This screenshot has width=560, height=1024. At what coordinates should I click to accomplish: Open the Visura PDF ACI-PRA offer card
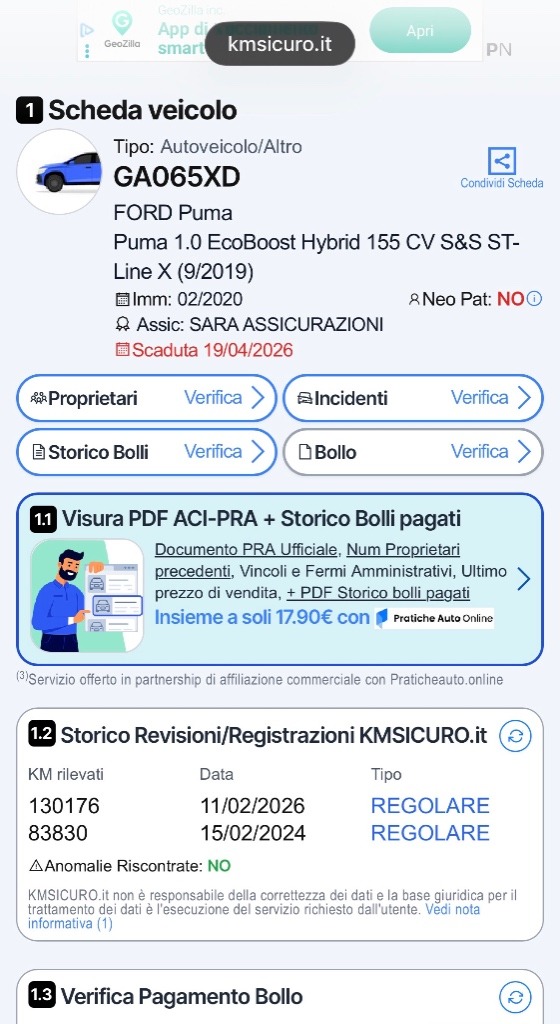pyautogui.click(x=280, y=579)
